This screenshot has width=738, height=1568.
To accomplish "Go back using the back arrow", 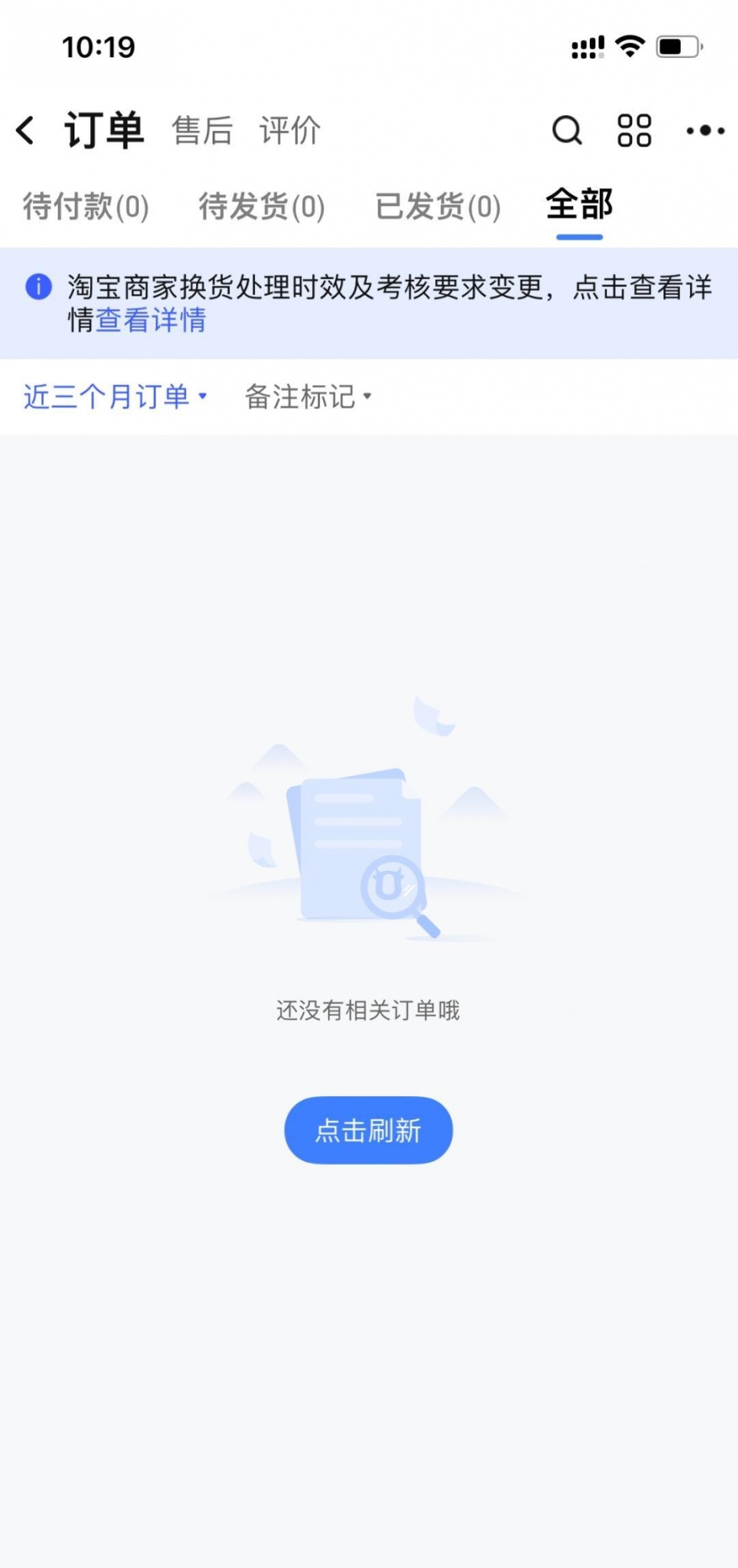I will pos(26,130).
